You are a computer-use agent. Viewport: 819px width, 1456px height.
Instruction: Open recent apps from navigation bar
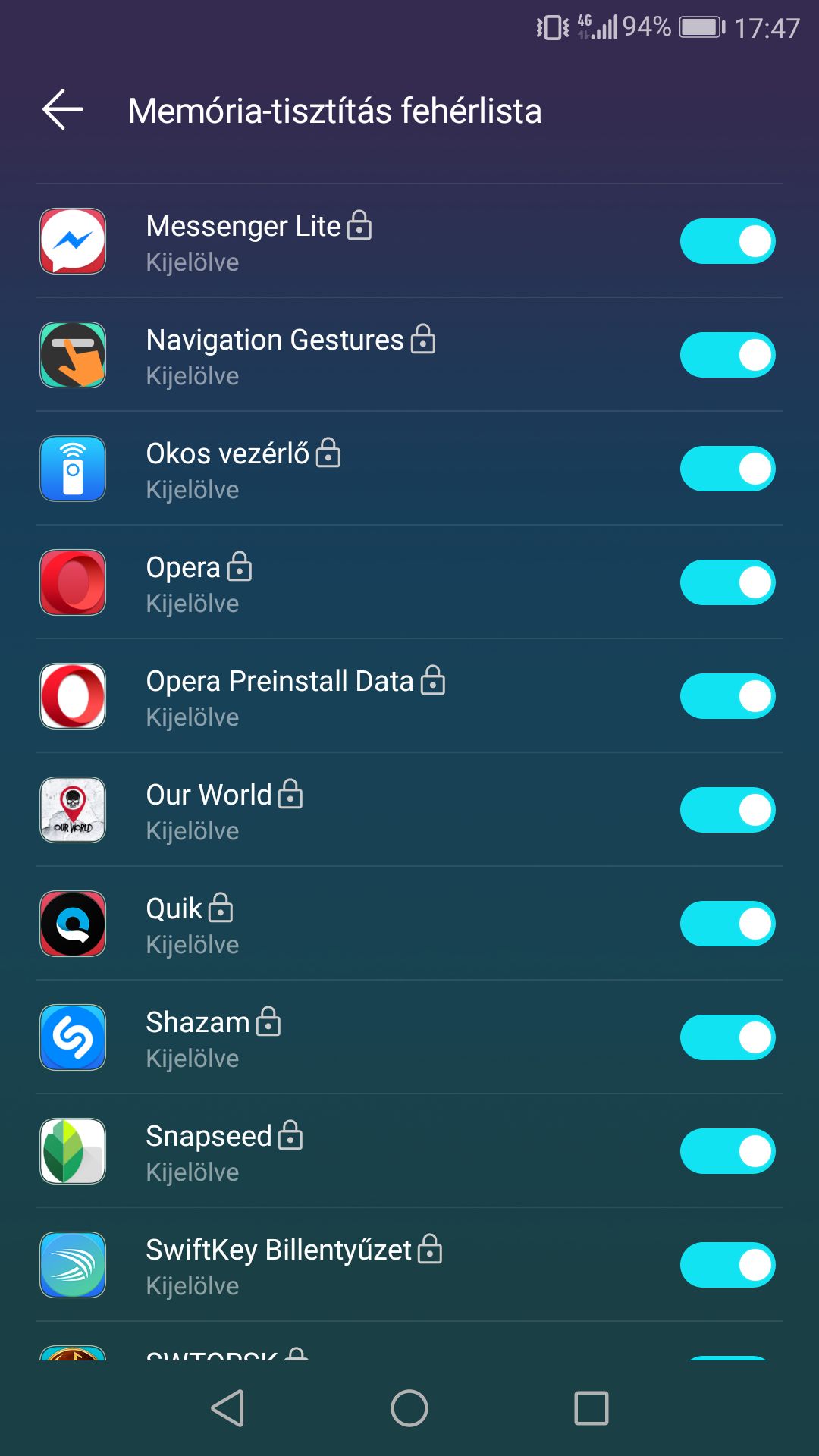click(591, 1408)
